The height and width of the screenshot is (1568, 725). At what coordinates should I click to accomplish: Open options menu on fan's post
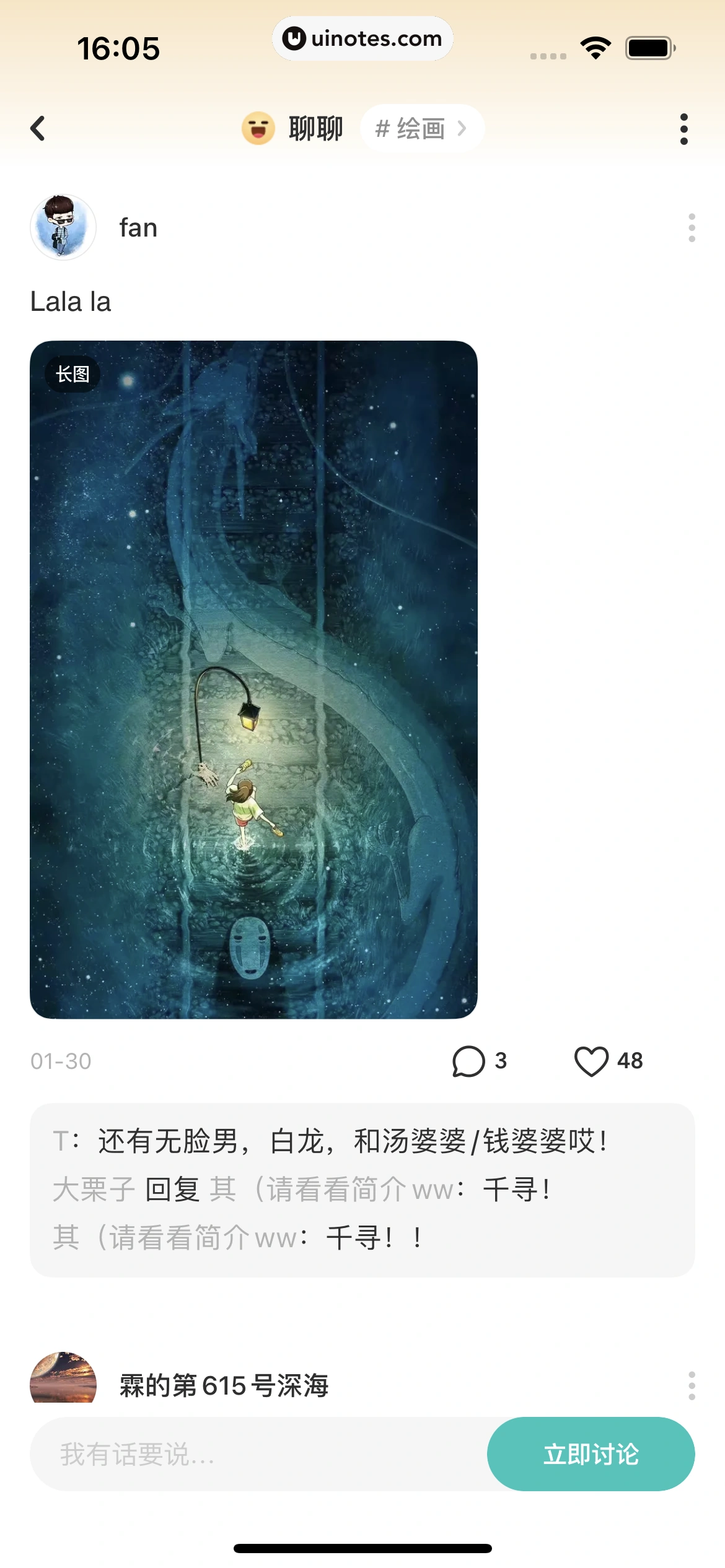(x=692, y=227)
